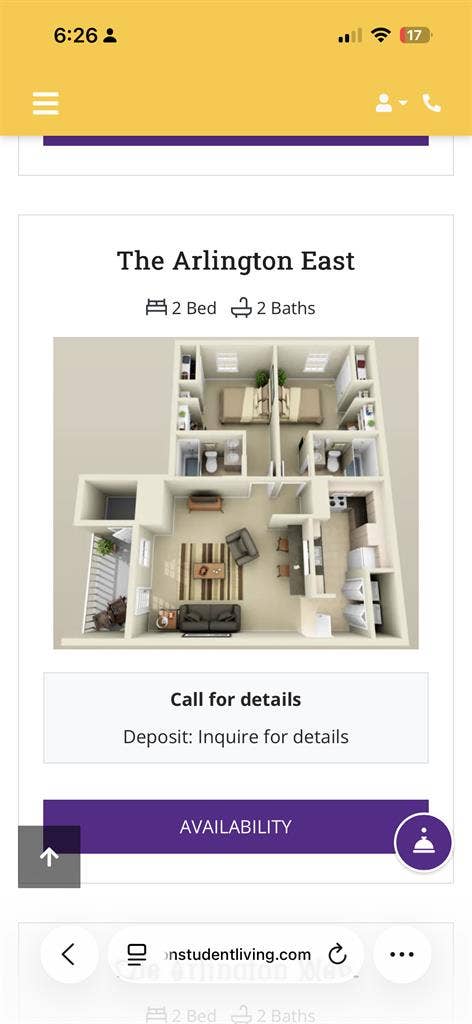Reload the page
The width and height of the screenshot is (472, 1024).
(x=337, y=955)
